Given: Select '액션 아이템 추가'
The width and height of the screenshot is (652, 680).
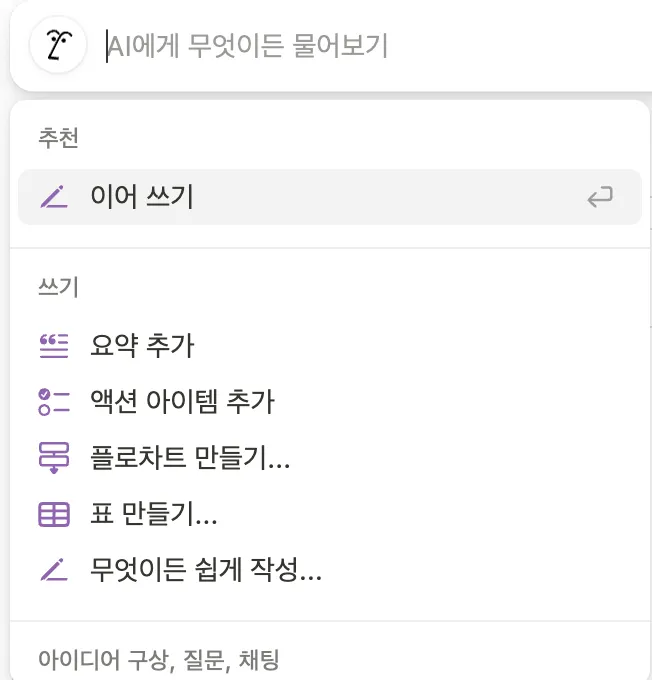Looking at the screenshot, I should click(182, 402).
